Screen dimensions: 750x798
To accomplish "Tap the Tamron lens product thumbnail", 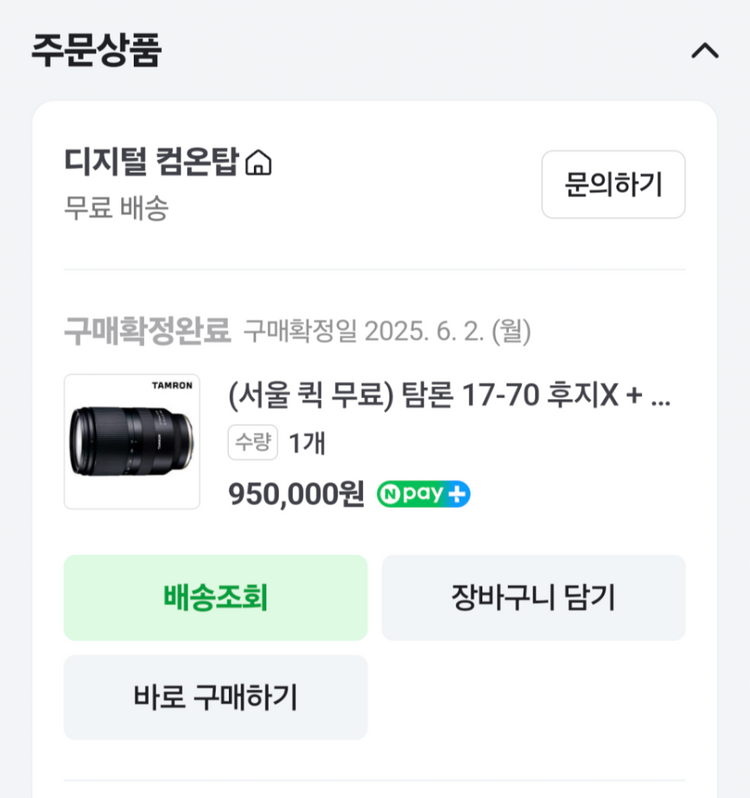I will pyautogui.click(x=131, y=441).
